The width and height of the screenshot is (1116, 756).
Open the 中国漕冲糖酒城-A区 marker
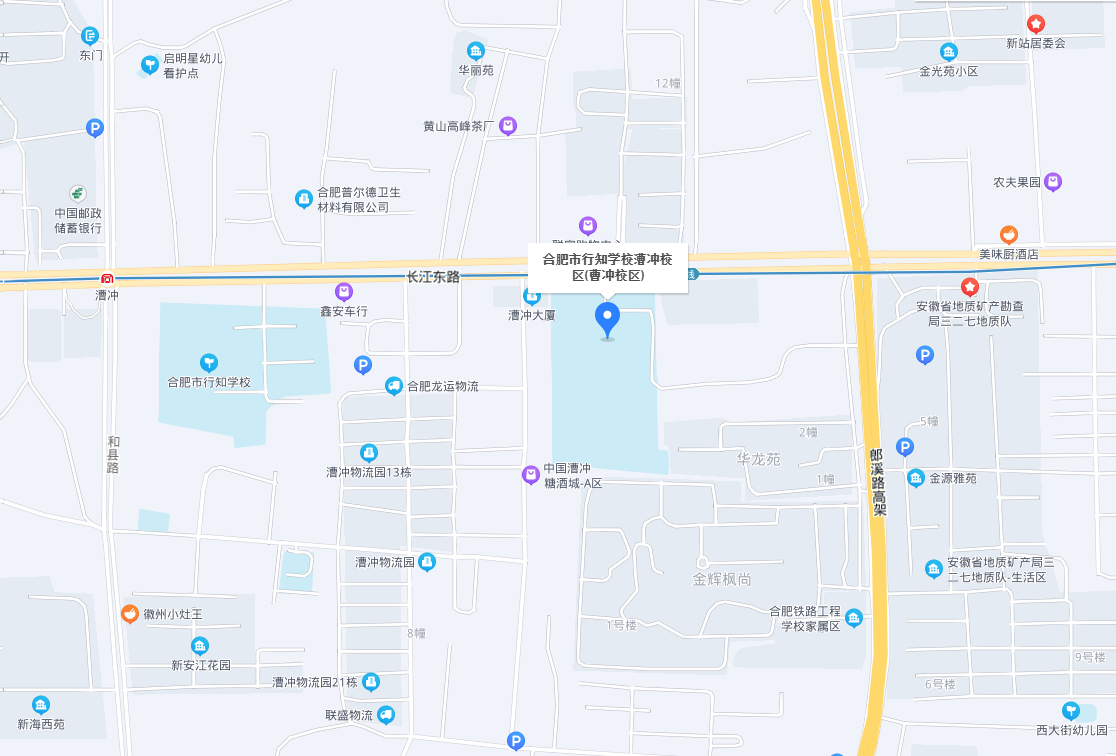click(531, 474)
